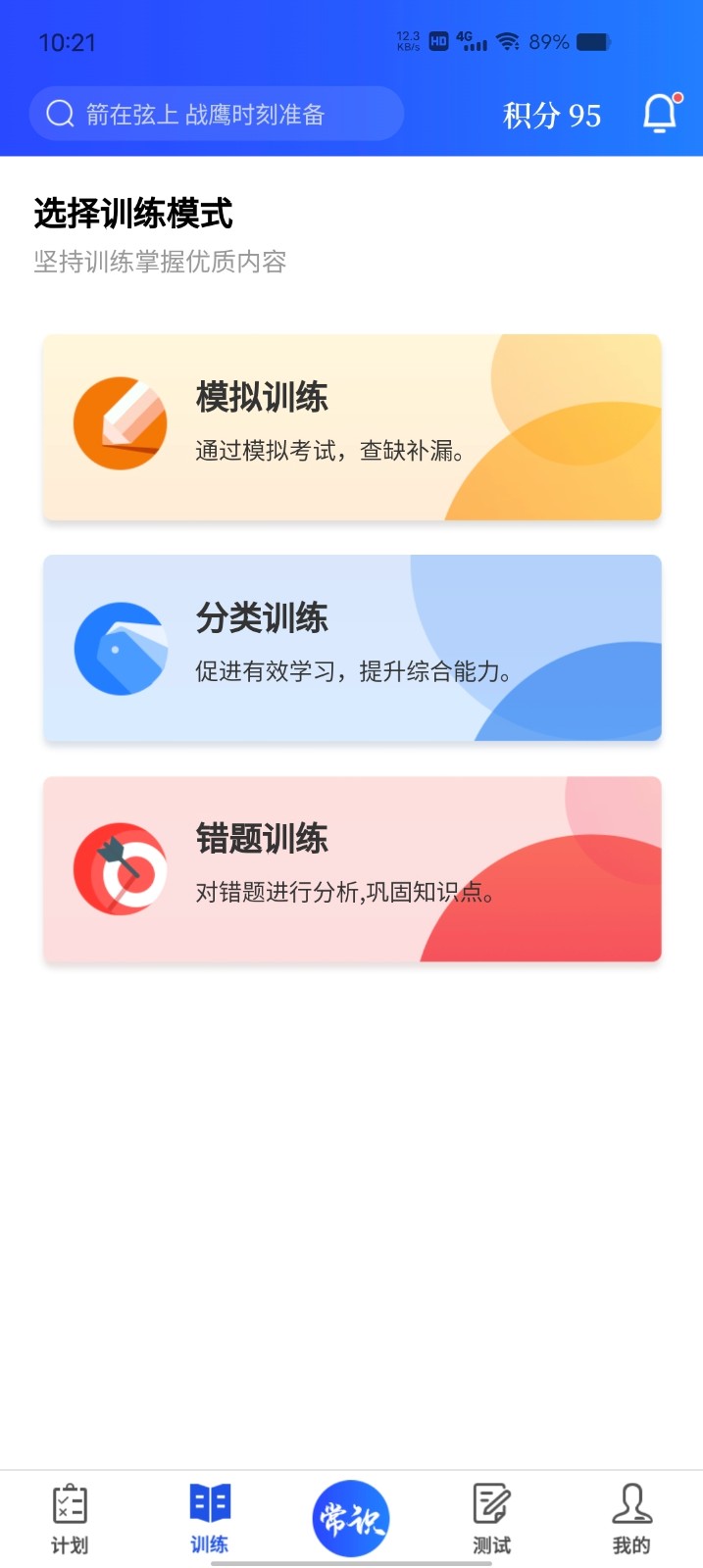Start 错题训练 mode
The image size is (703, 1568).
point(352,868)
